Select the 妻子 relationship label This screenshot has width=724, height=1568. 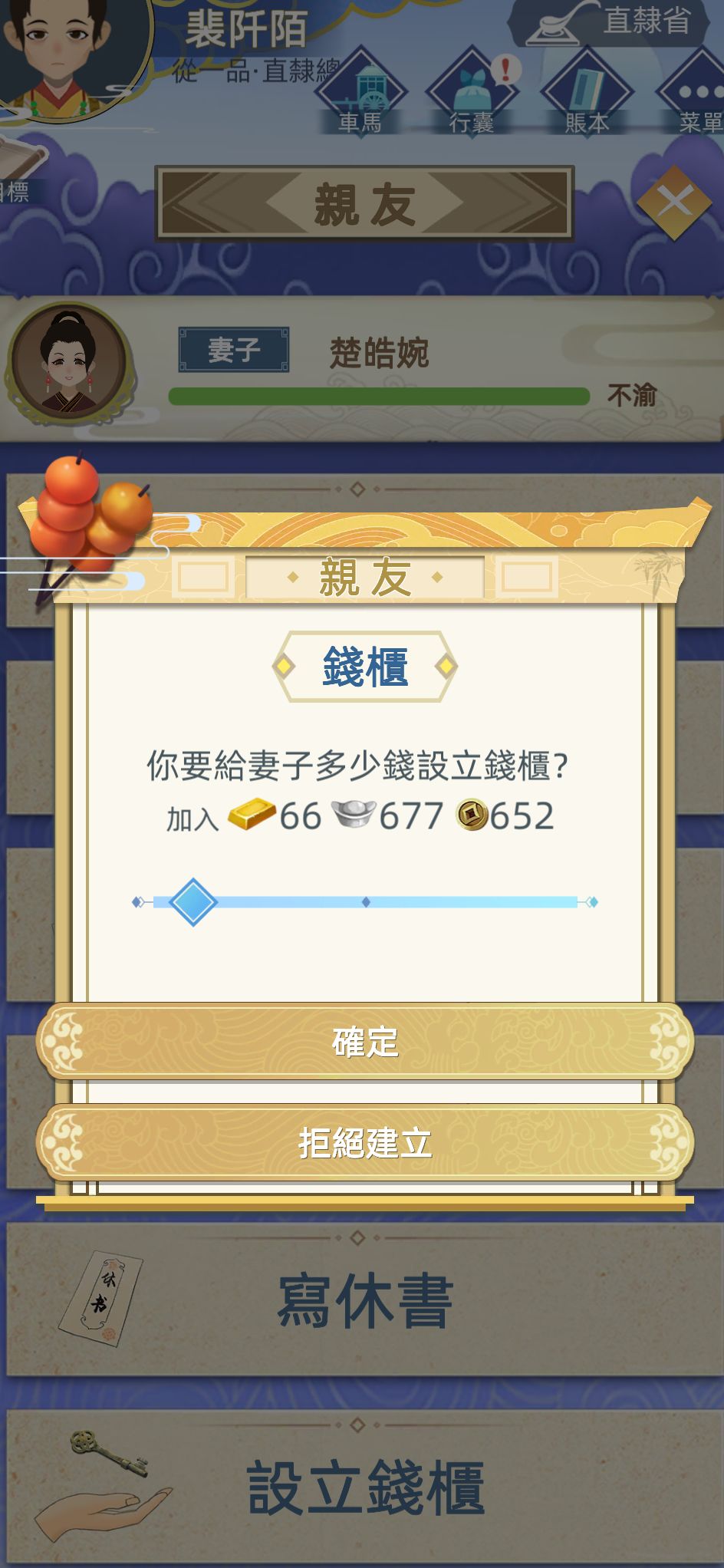(x=234, y=349)
